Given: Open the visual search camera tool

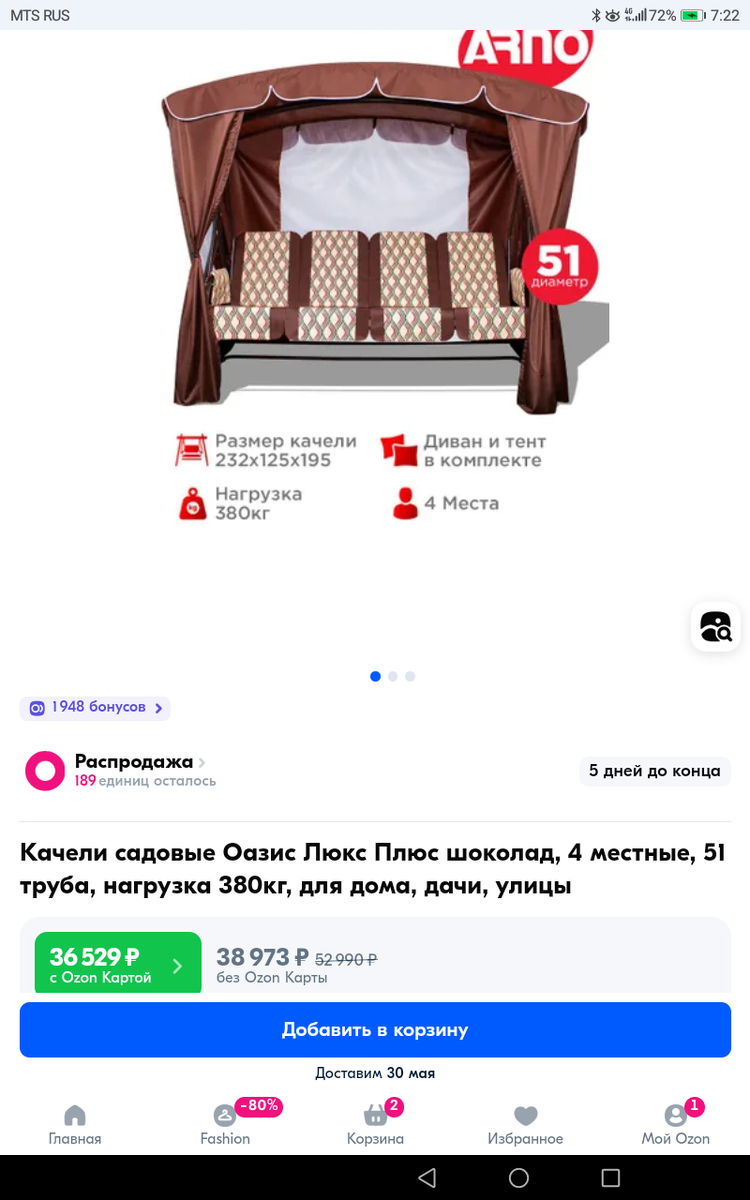Looking at the screenshot, I should [716, 627].
